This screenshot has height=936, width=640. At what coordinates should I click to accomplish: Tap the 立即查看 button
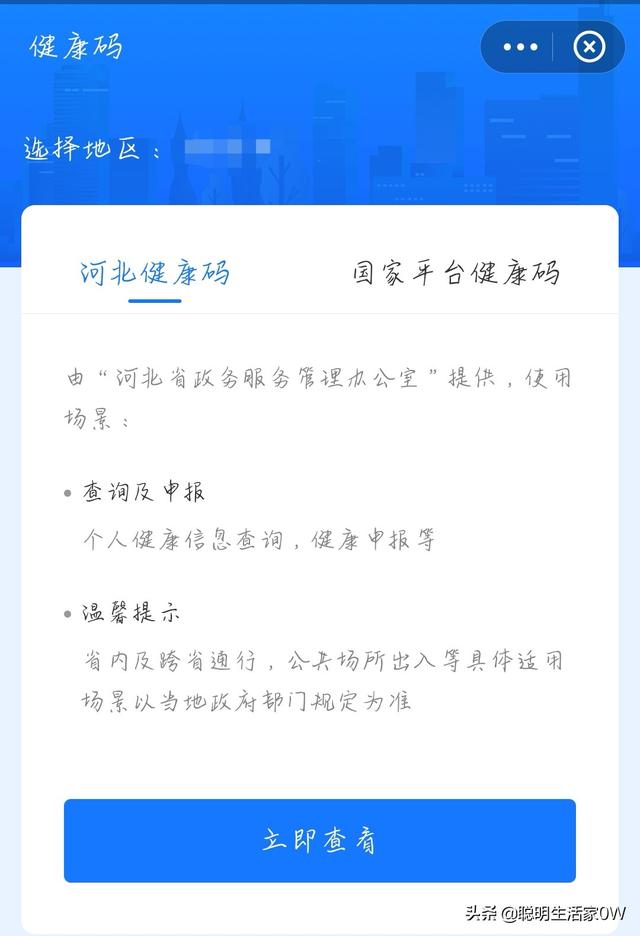(320, 841)
